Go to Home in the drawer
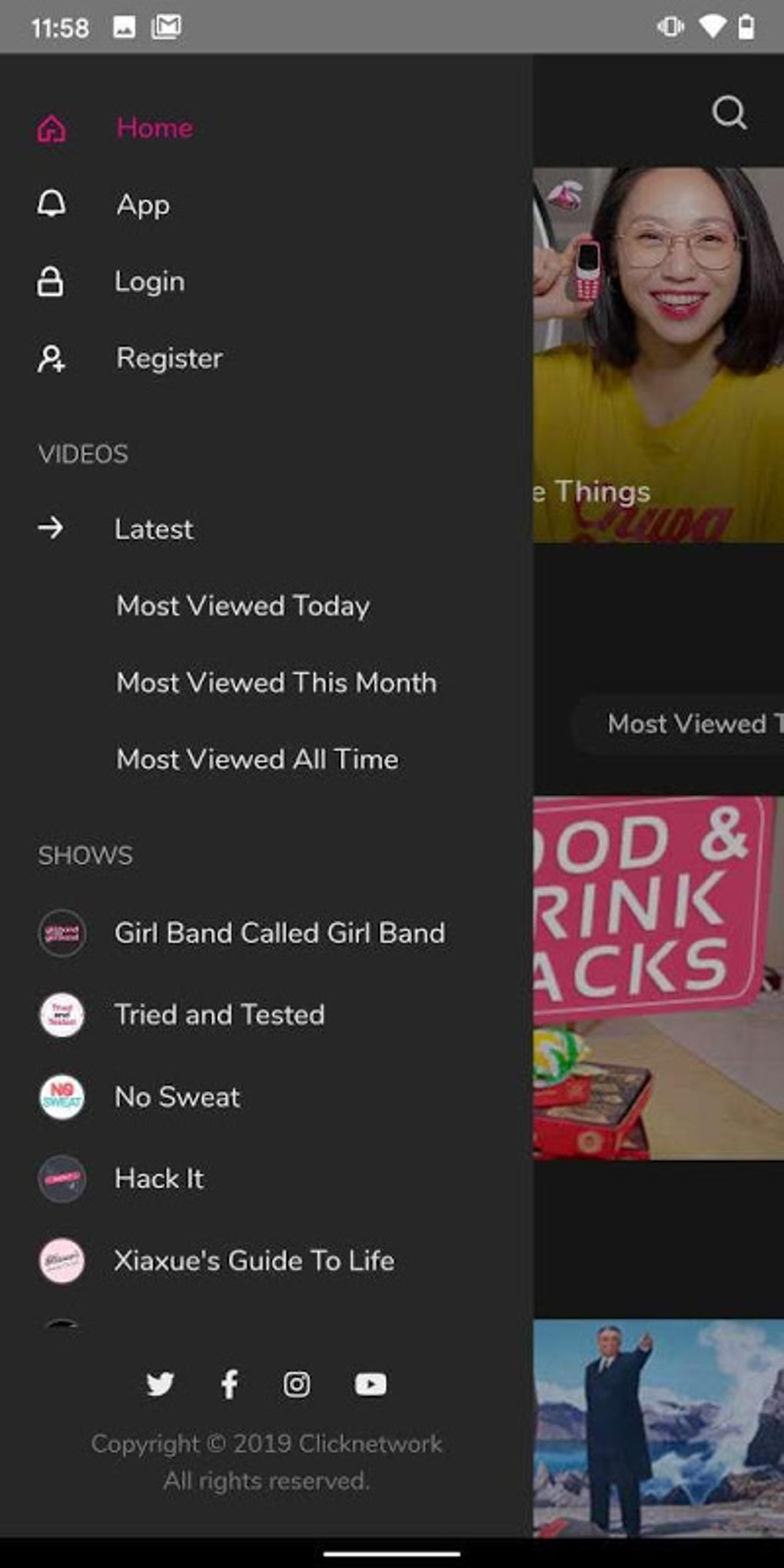Viewport: 784px width, 1568px height. 154,128
